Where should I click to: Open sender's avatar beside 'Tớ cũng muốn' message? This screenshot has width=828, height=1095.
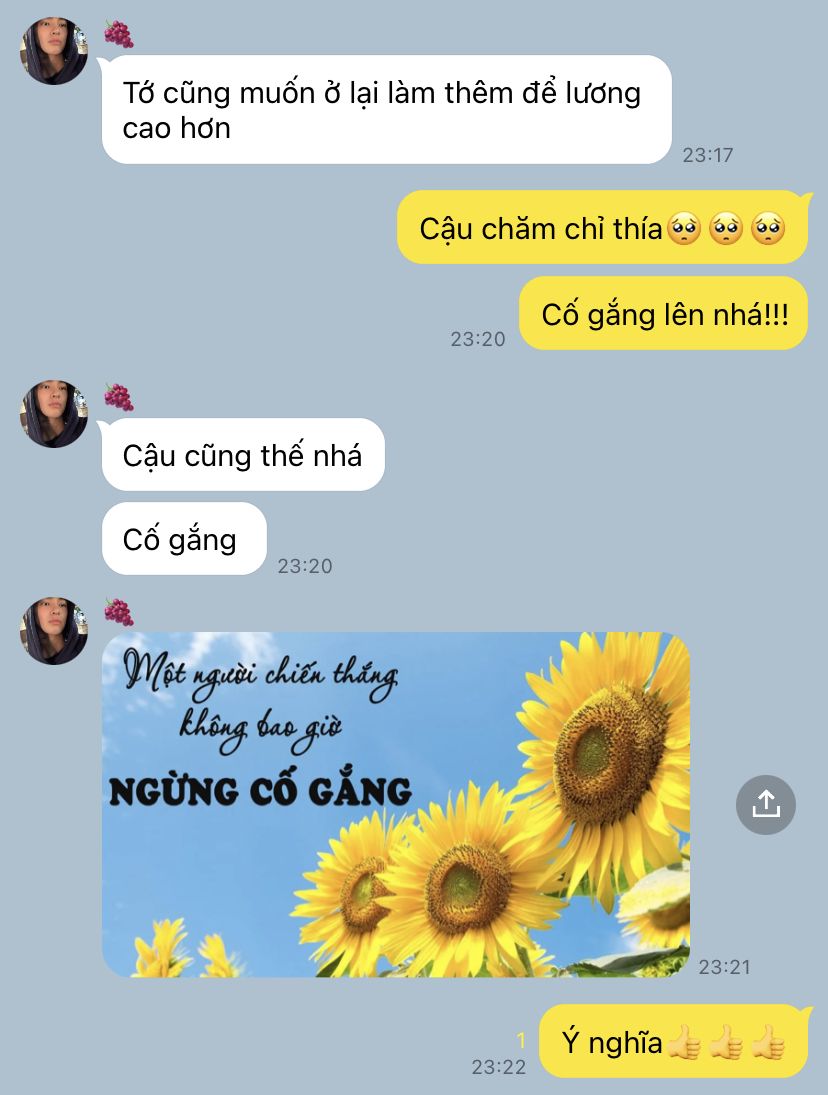point(54,50)
